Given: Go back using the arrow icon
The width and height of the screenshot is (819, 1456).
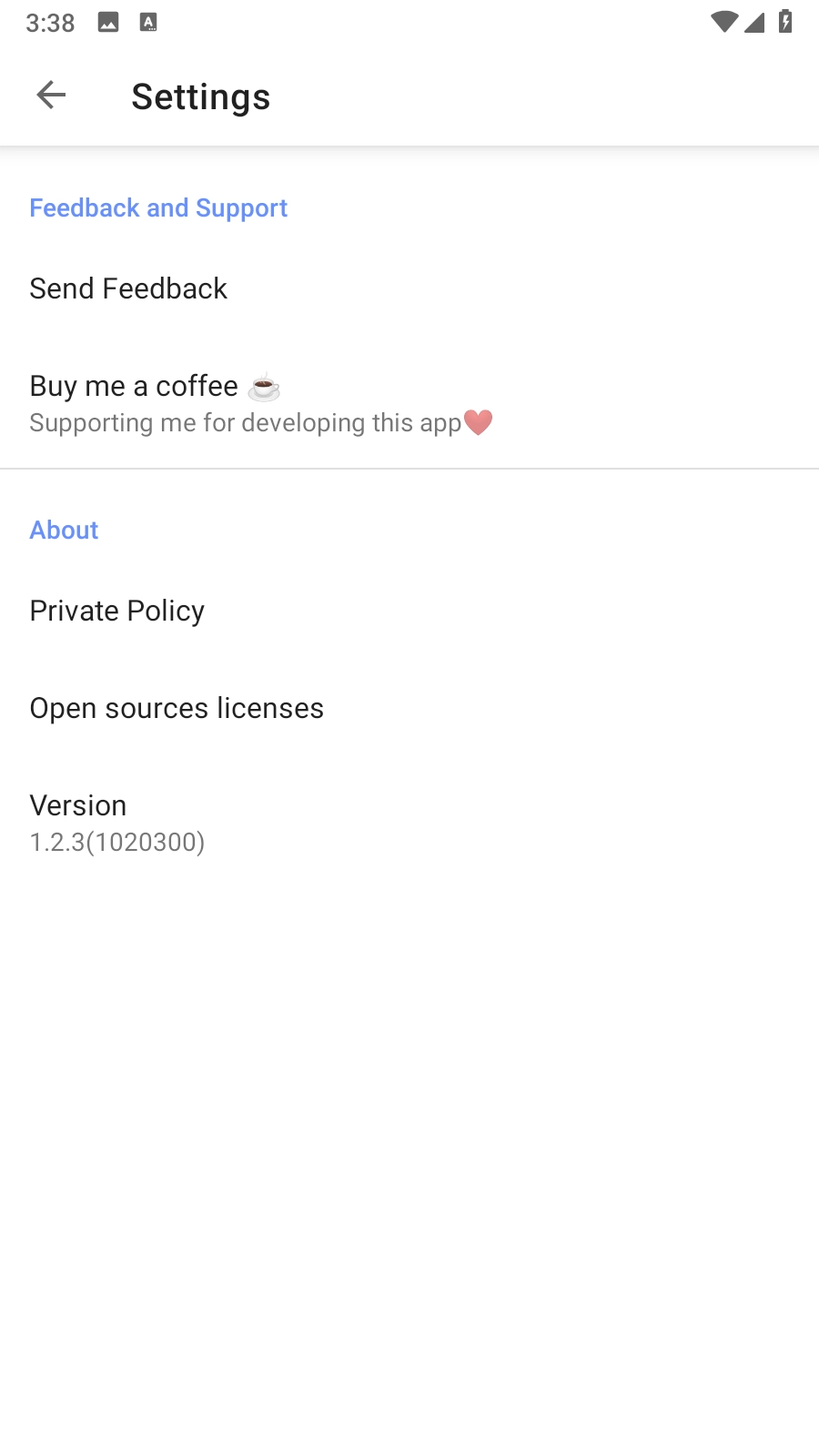Looking at the screenshot, I should 51,95.
